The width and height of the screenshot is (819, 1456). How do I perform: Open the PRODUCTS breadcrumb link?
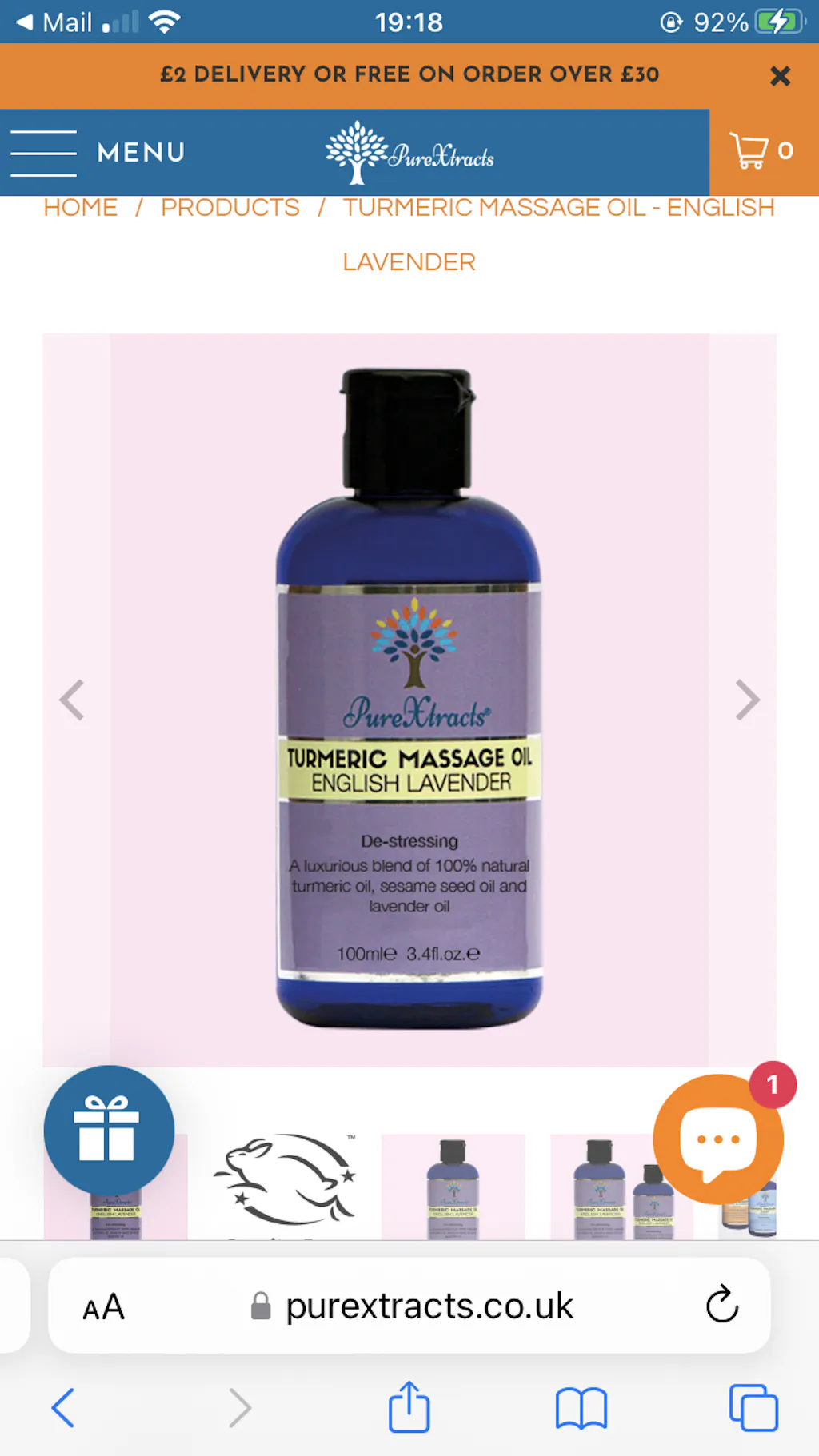point(230,207)
